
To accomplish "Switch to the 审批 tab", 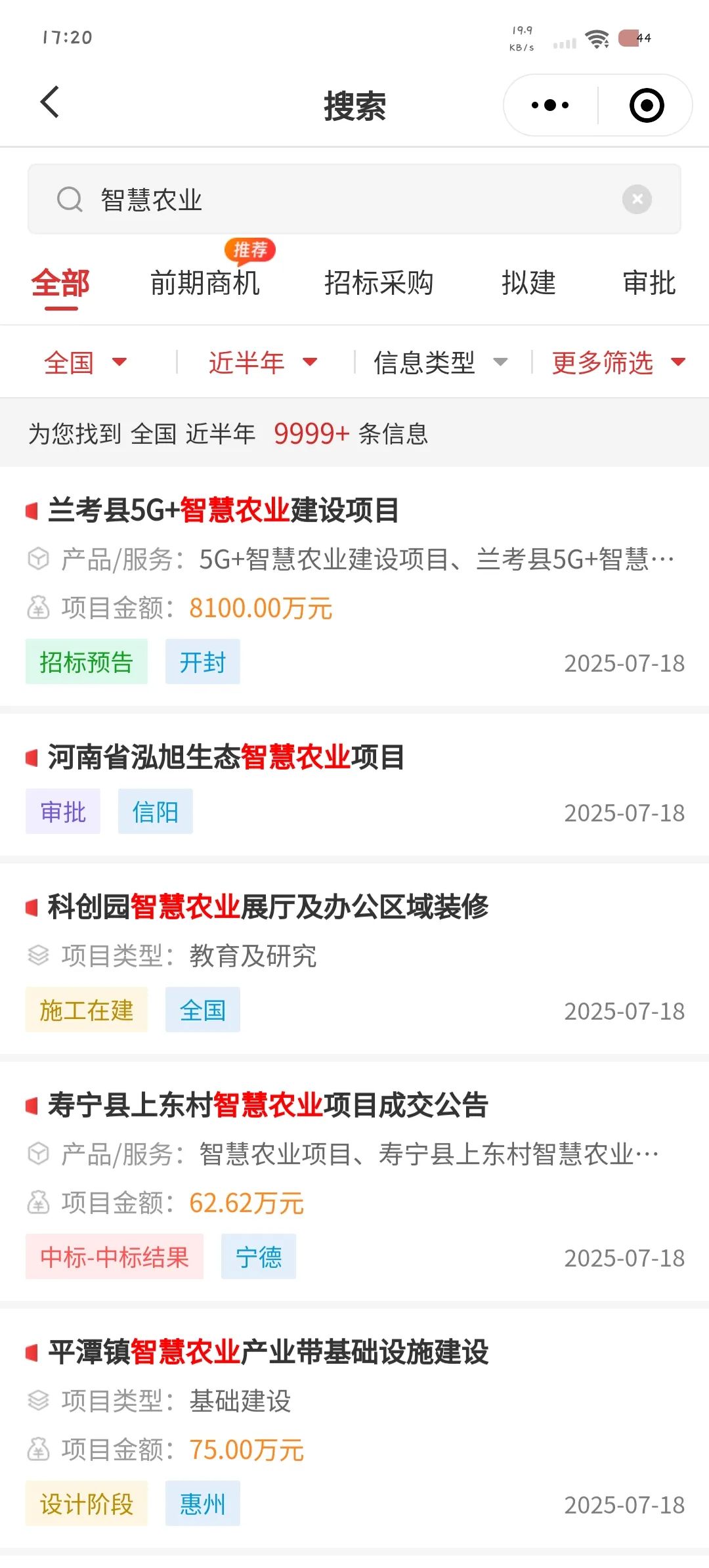I will [649, 284].
